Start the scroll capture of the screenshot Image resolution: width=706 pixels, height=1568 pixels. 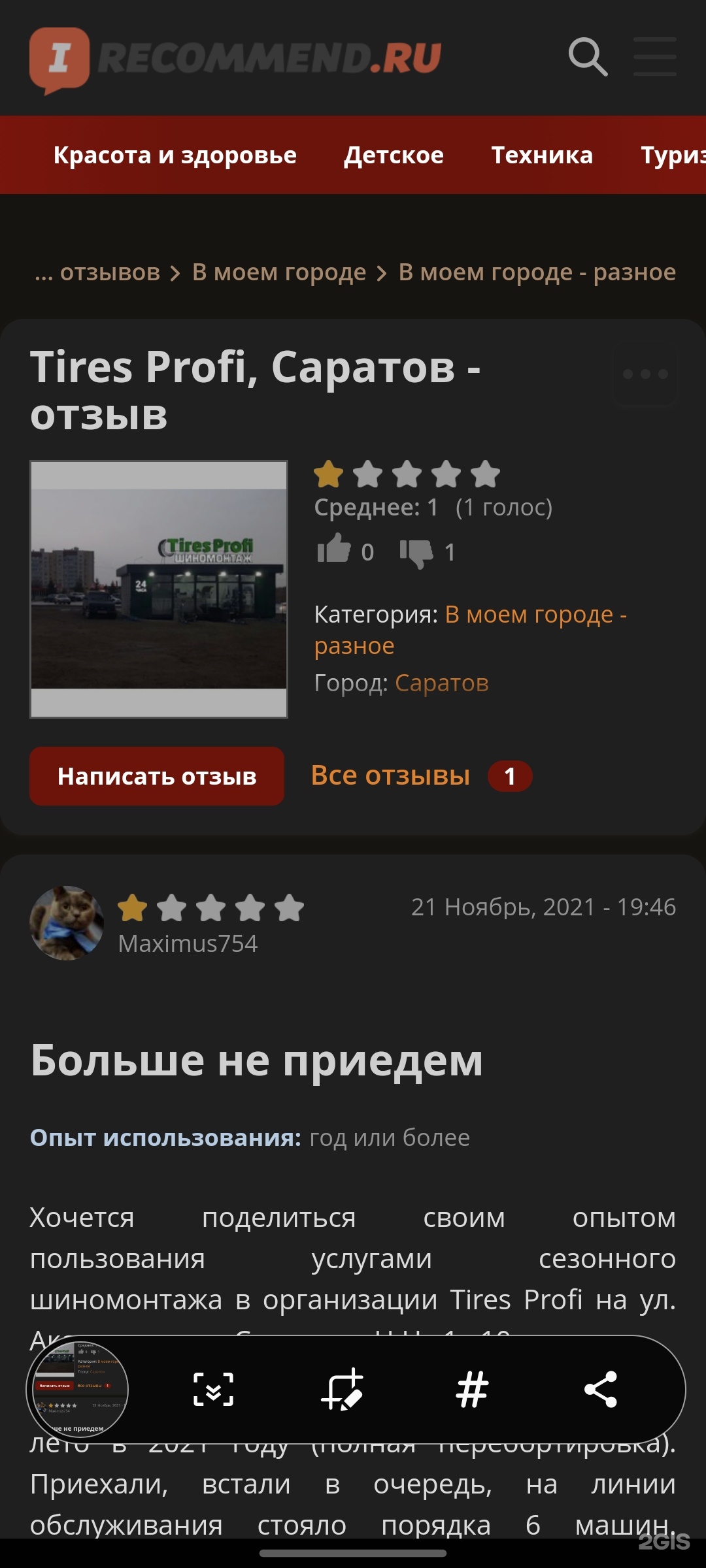point(214,1389)
